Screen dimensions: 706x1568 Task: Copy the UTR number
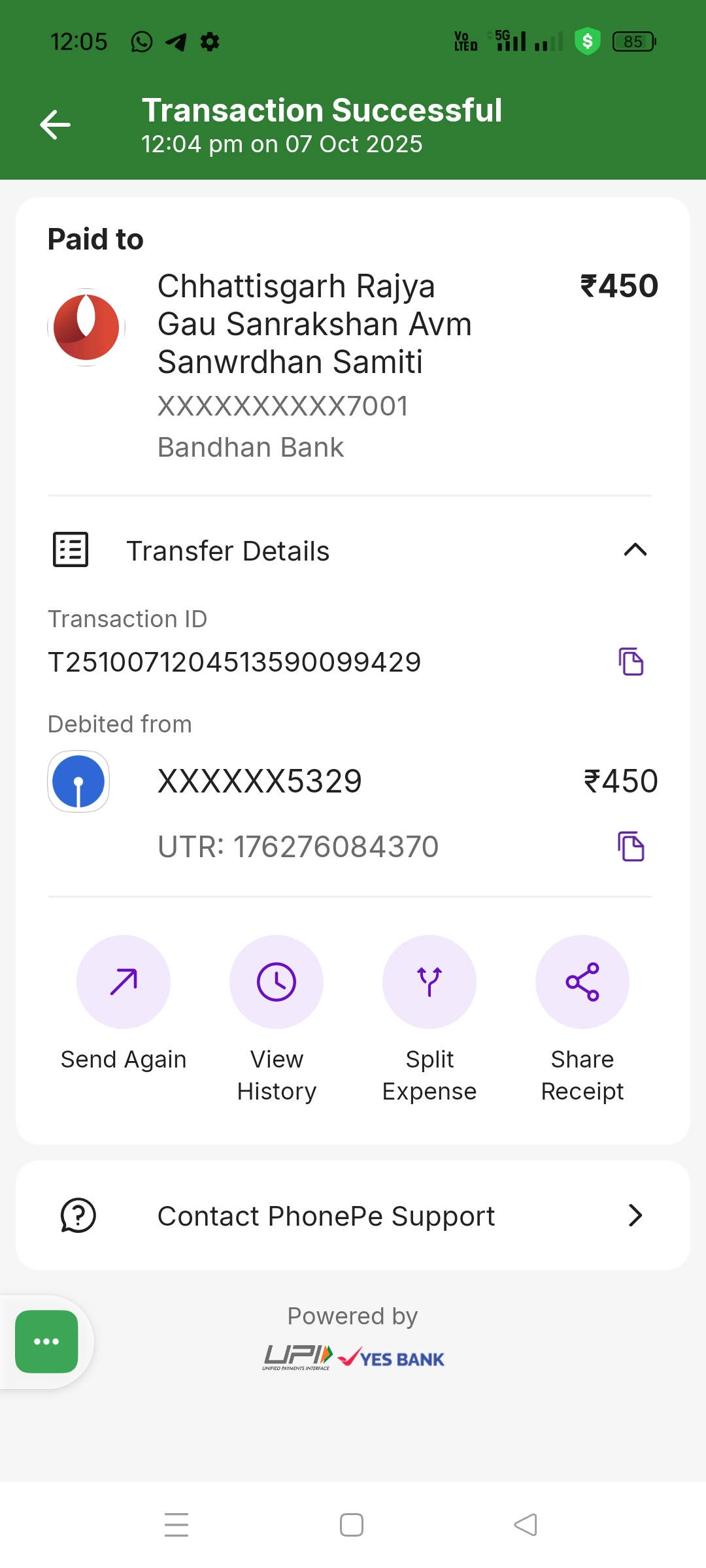tap(631, 847)
